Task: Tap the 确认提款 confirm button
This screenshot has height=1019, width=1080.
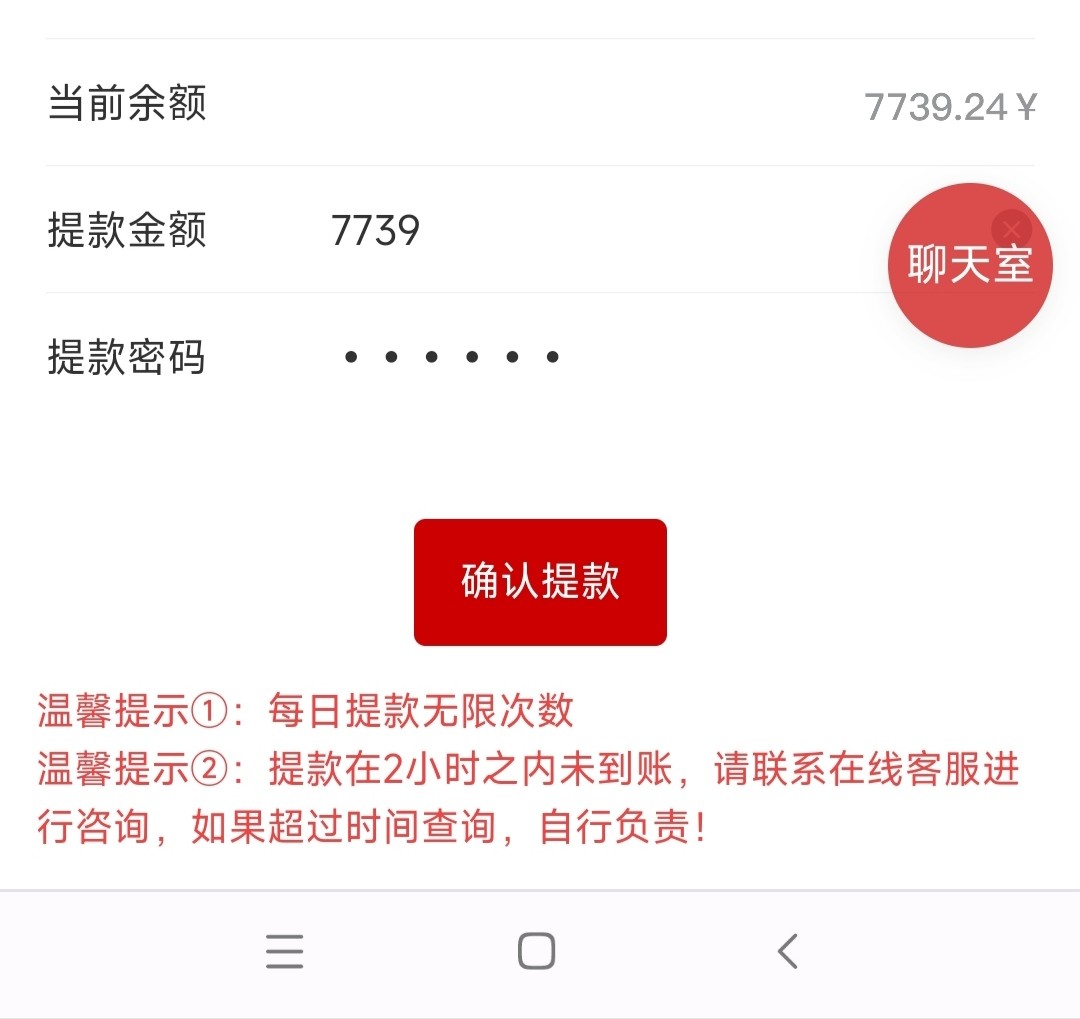Action: click(540, 582)
